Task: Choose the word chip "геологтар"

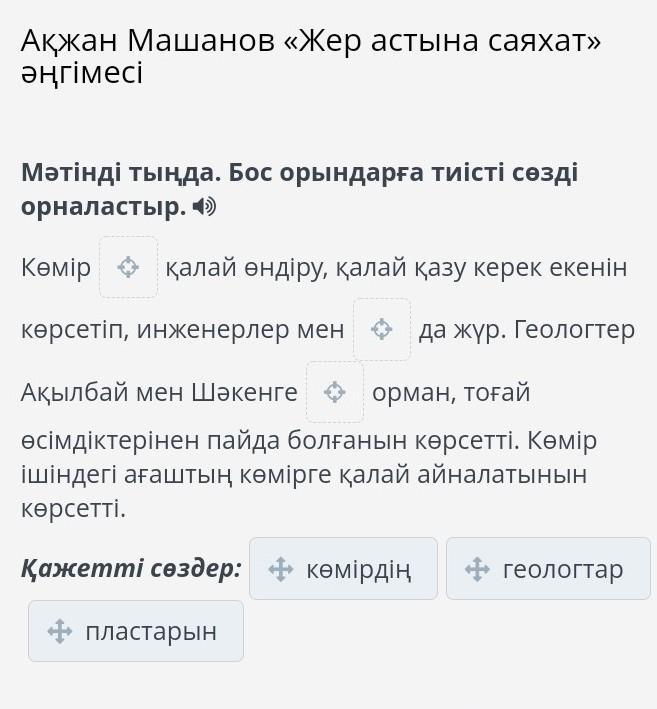Action: [x=547, y=569]
